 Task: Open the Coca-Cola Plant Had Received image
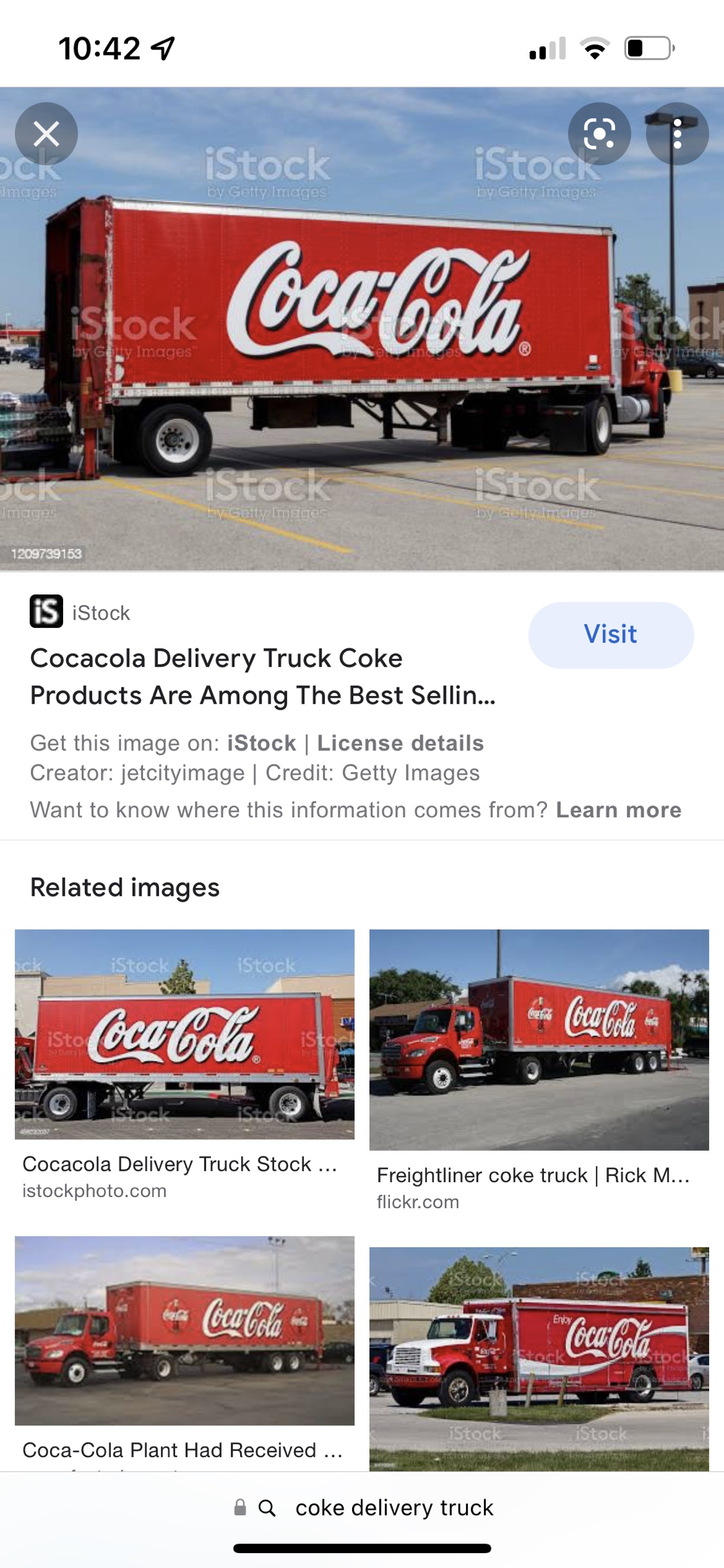click(x=185, y=1330)
